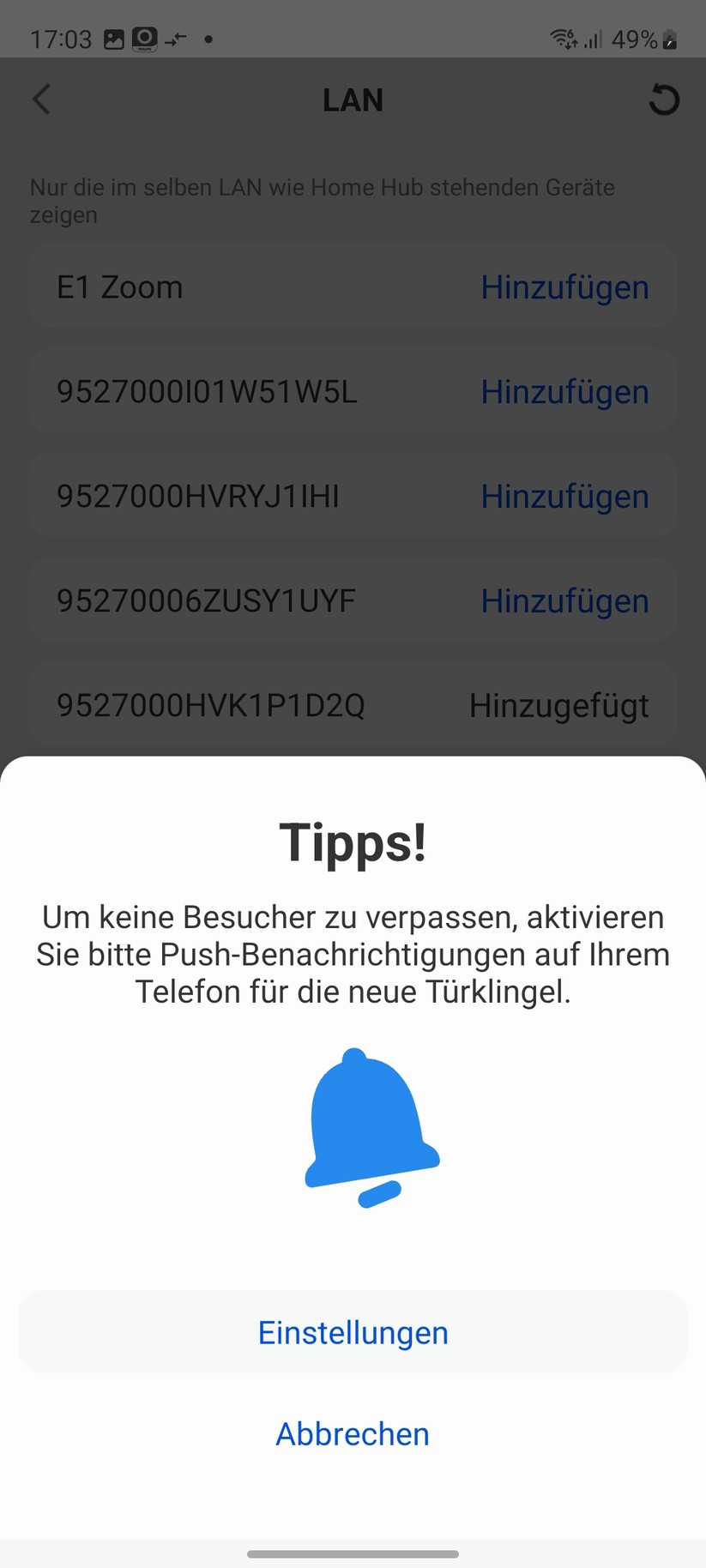
Task: Tap the LAN screen title
Action: [353, 100]
